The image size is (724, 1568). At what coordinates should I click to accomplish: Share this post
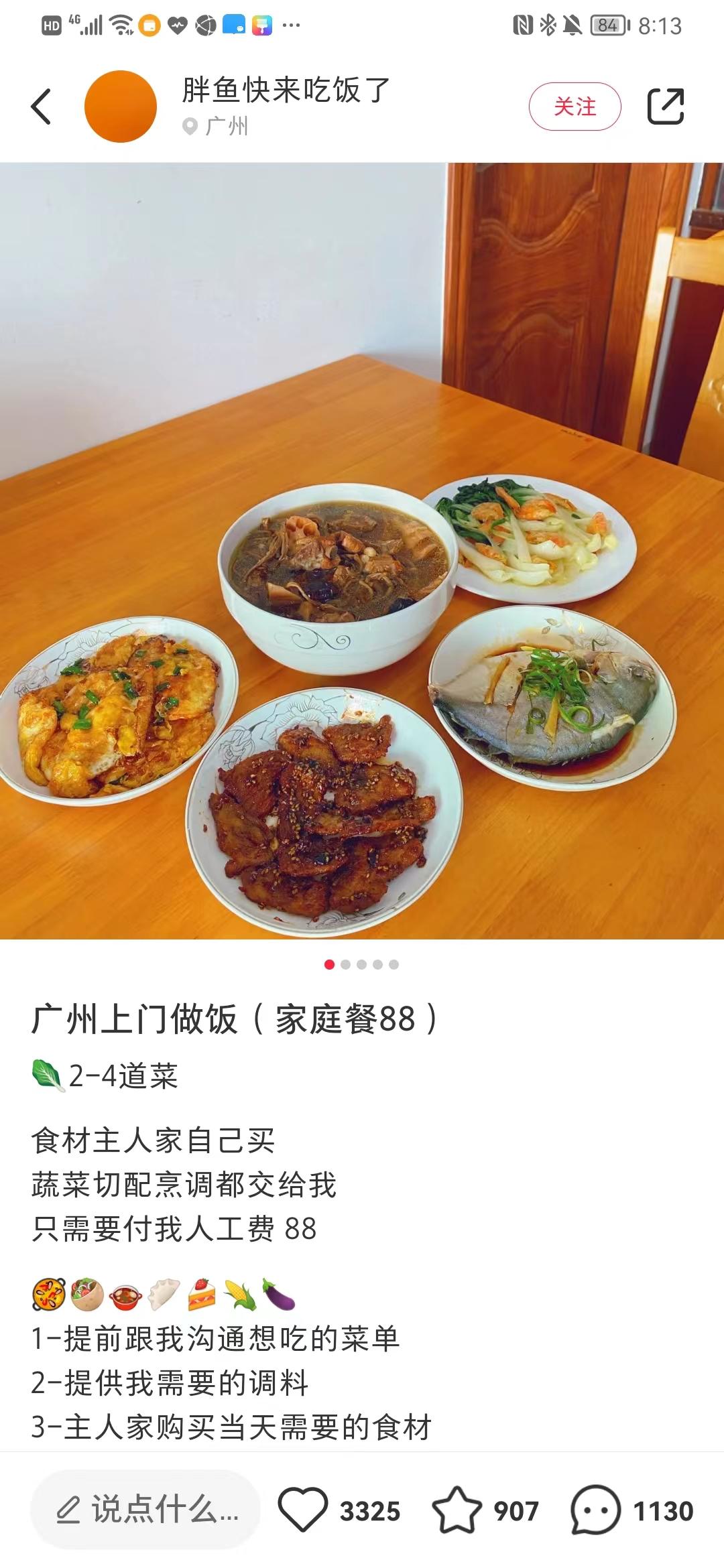pyautogui.click(x=665, y=107)
